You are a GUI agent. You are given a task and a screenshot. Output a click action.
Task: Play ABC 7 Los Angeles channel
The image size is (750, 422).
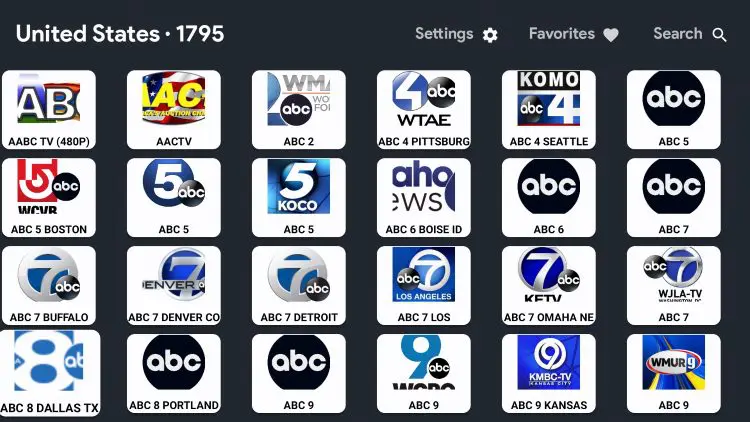(424, 285)
